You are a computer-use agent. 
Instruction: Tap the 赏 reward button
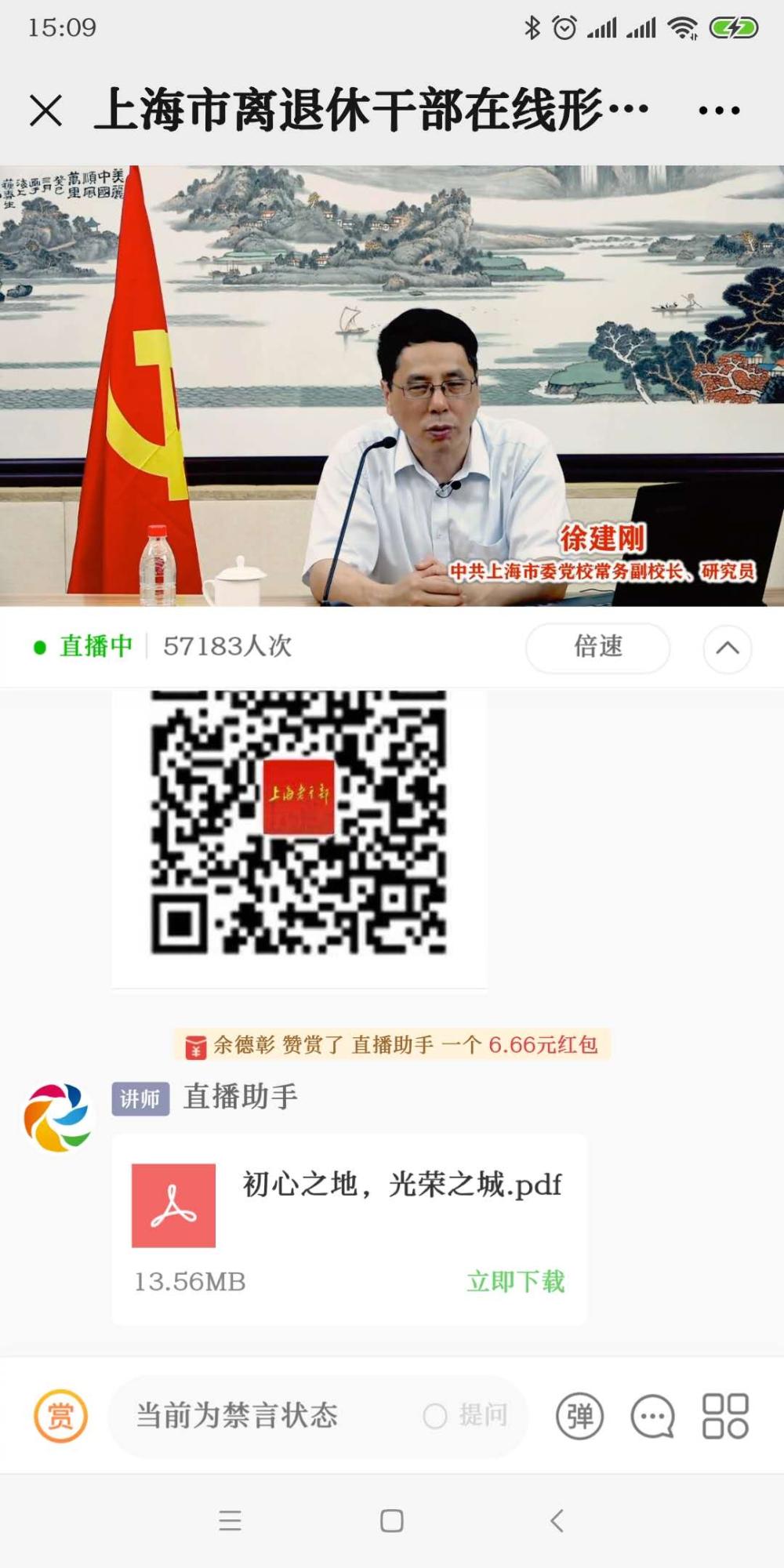(x=60, y=1416)
